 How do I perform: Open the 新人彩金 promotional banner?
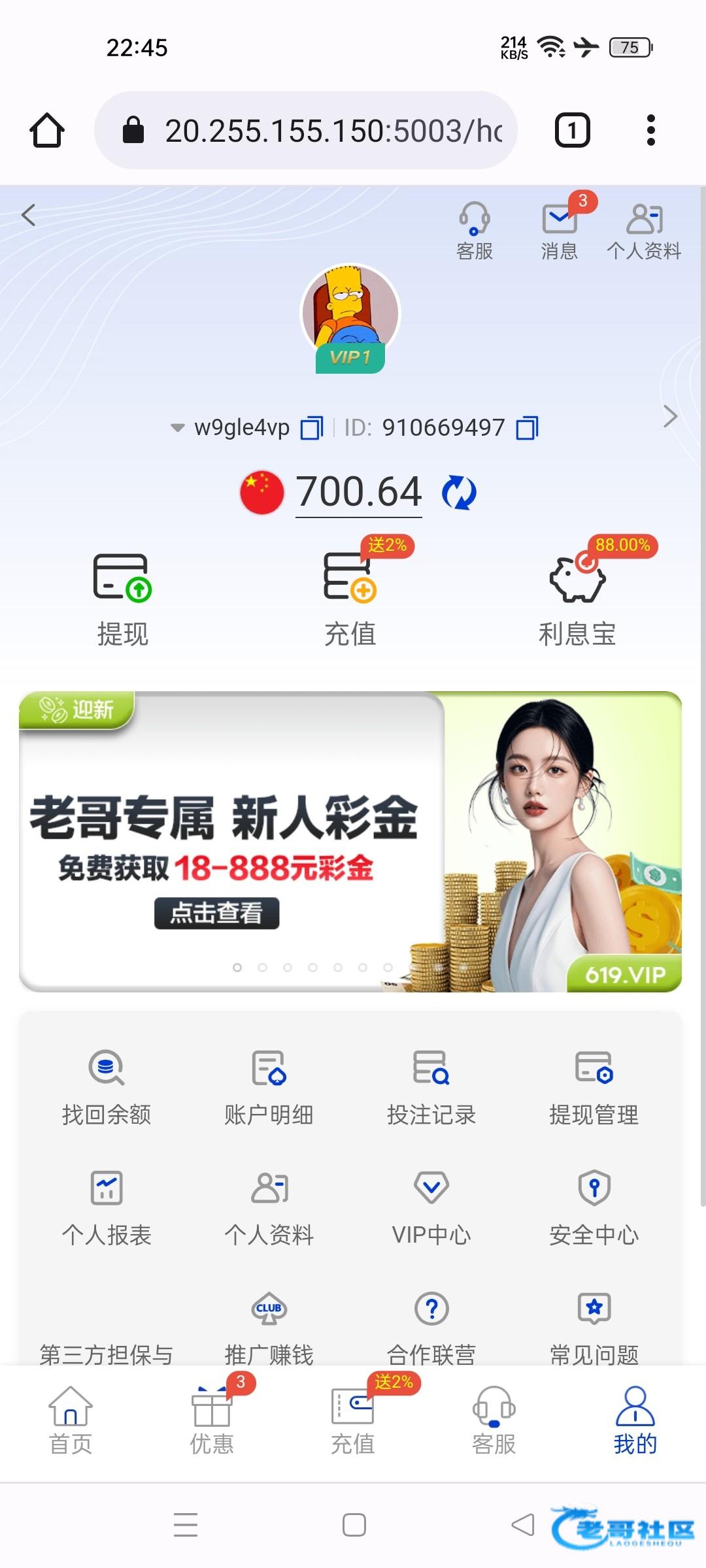coord(350,841)
